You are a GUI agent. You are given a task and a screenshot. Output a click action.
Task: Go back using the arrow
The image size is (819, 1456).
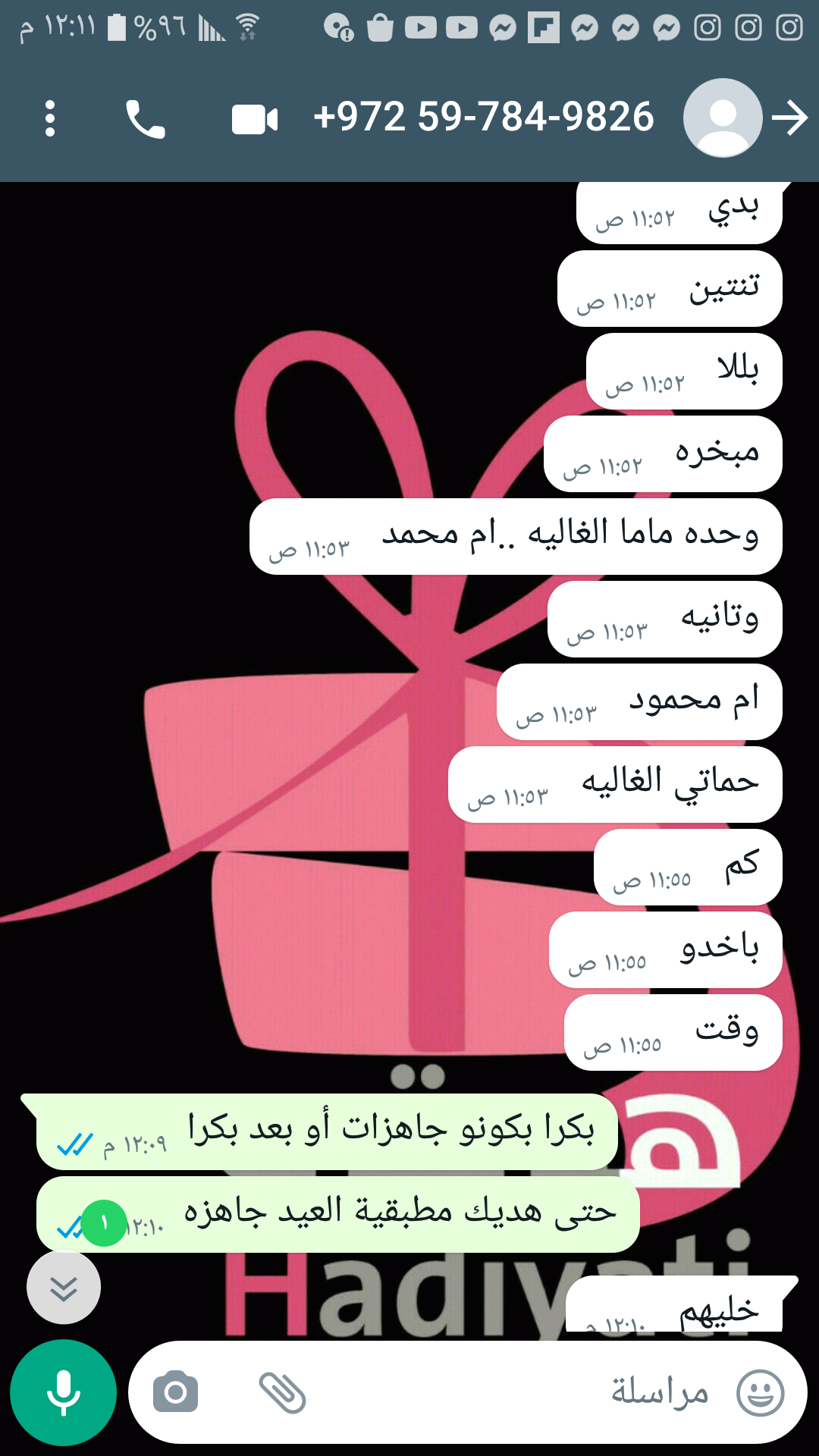point(790,119)
